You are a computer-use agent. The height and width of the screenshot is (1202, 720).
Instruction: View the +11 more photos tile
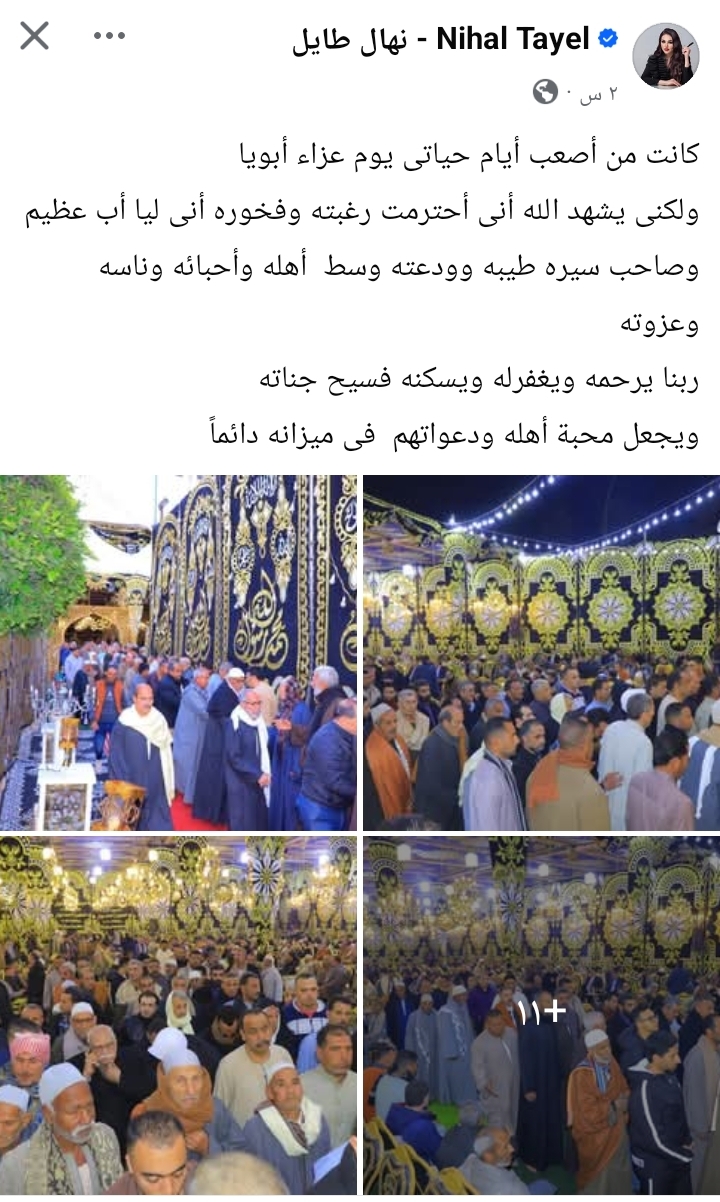point(541,1016)
